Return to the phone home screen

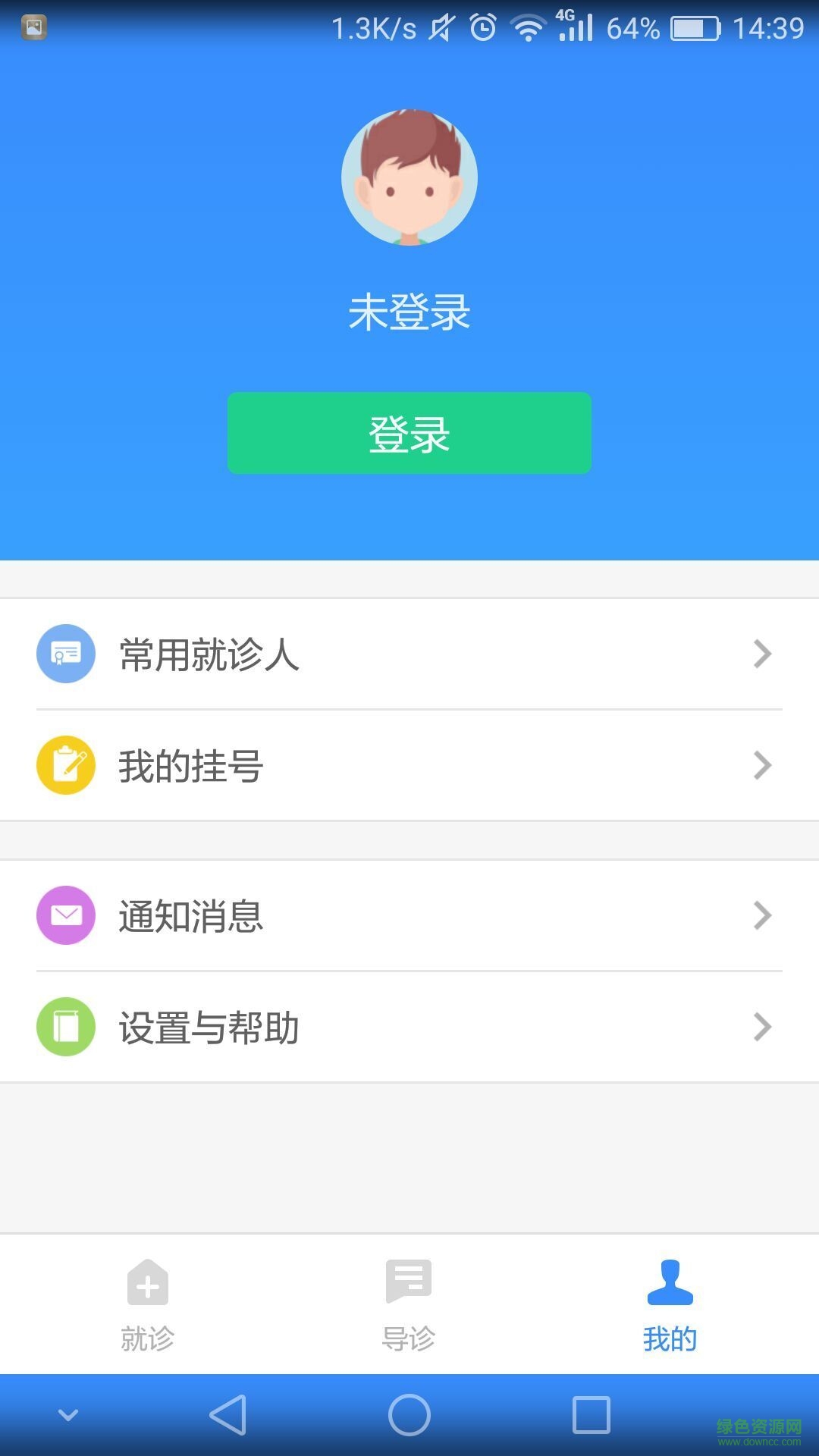[409, 1415]
